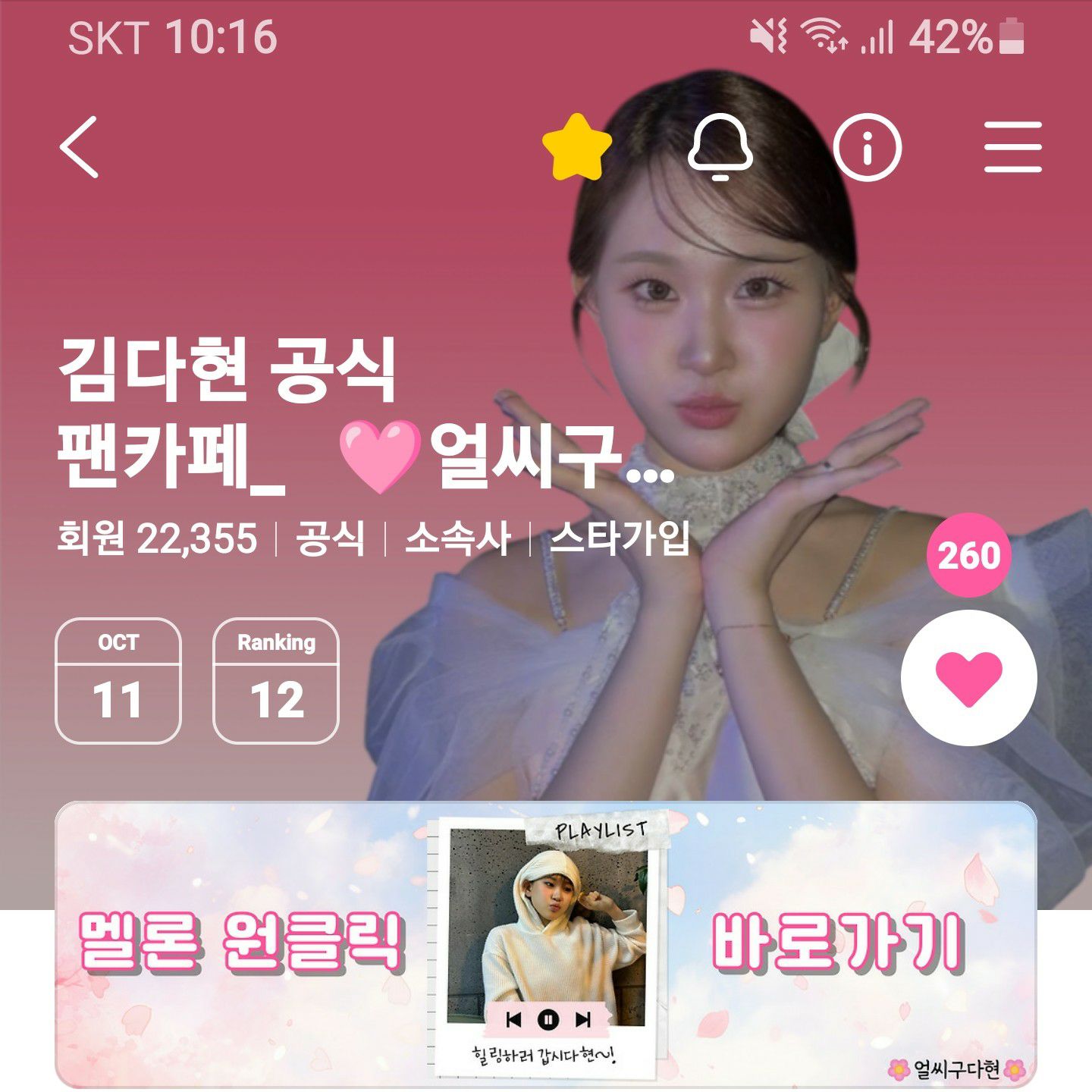Toggle the favorite star for this cafe
Screen dimensions: 1092x1092
[576, 147]
